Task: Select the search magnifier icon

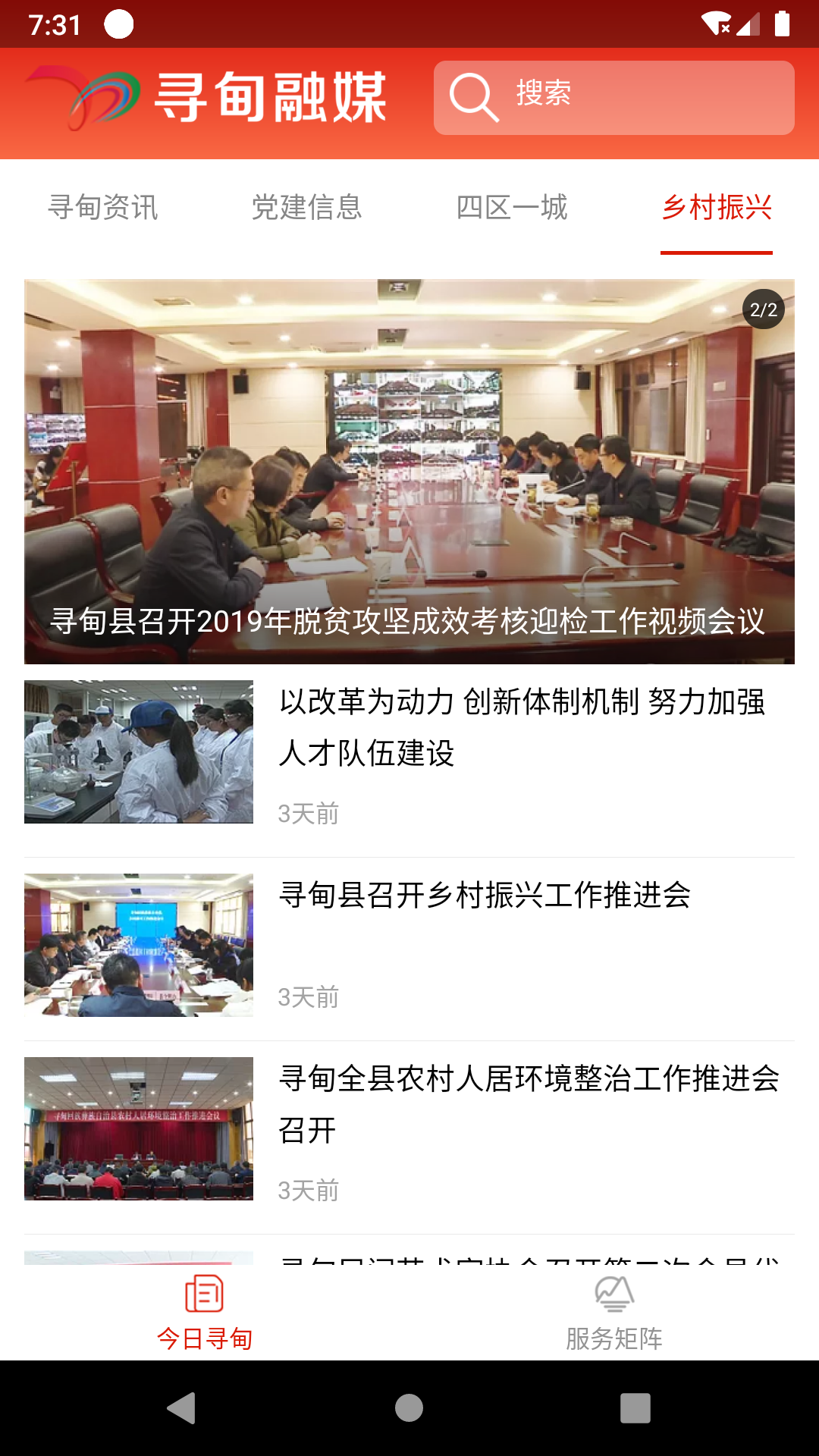Action: [x=474, y=96]
